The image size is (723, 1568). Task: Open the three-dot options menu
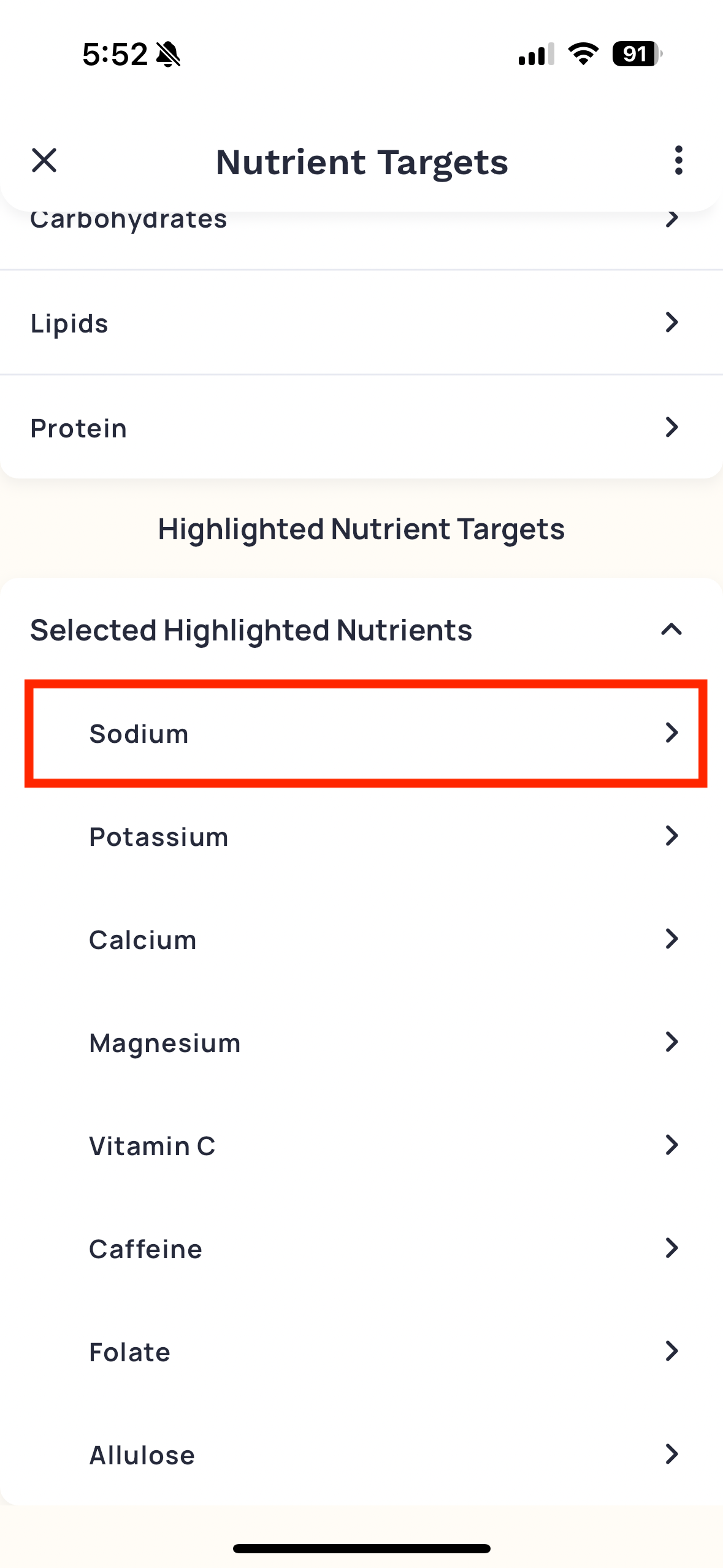click(678, 161)
